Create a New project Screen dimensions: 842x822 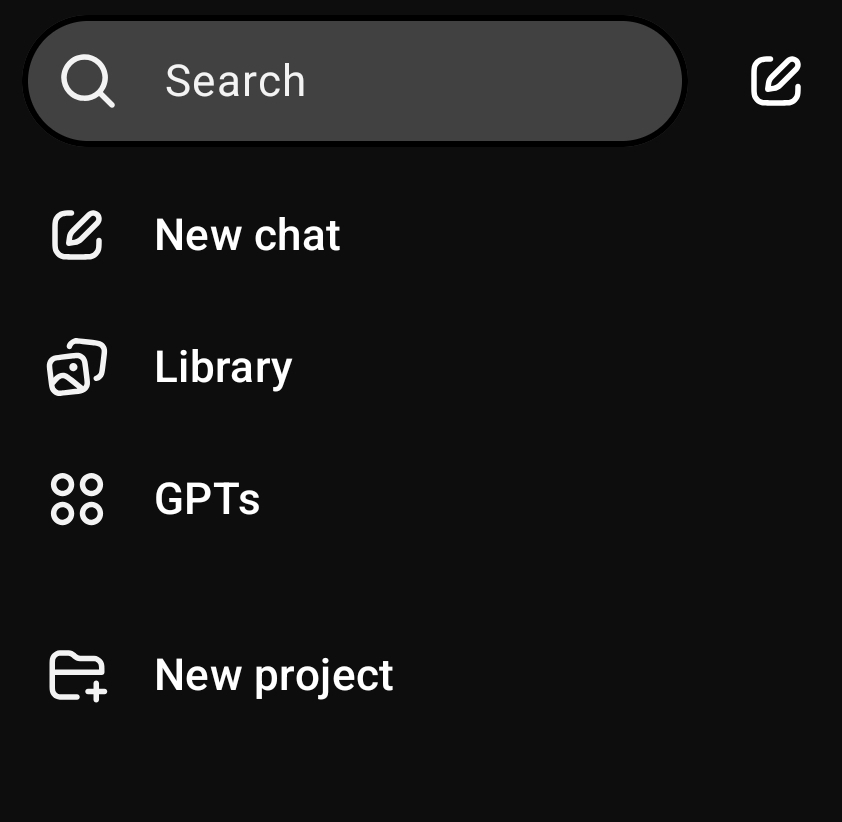(x=222, y=675)
